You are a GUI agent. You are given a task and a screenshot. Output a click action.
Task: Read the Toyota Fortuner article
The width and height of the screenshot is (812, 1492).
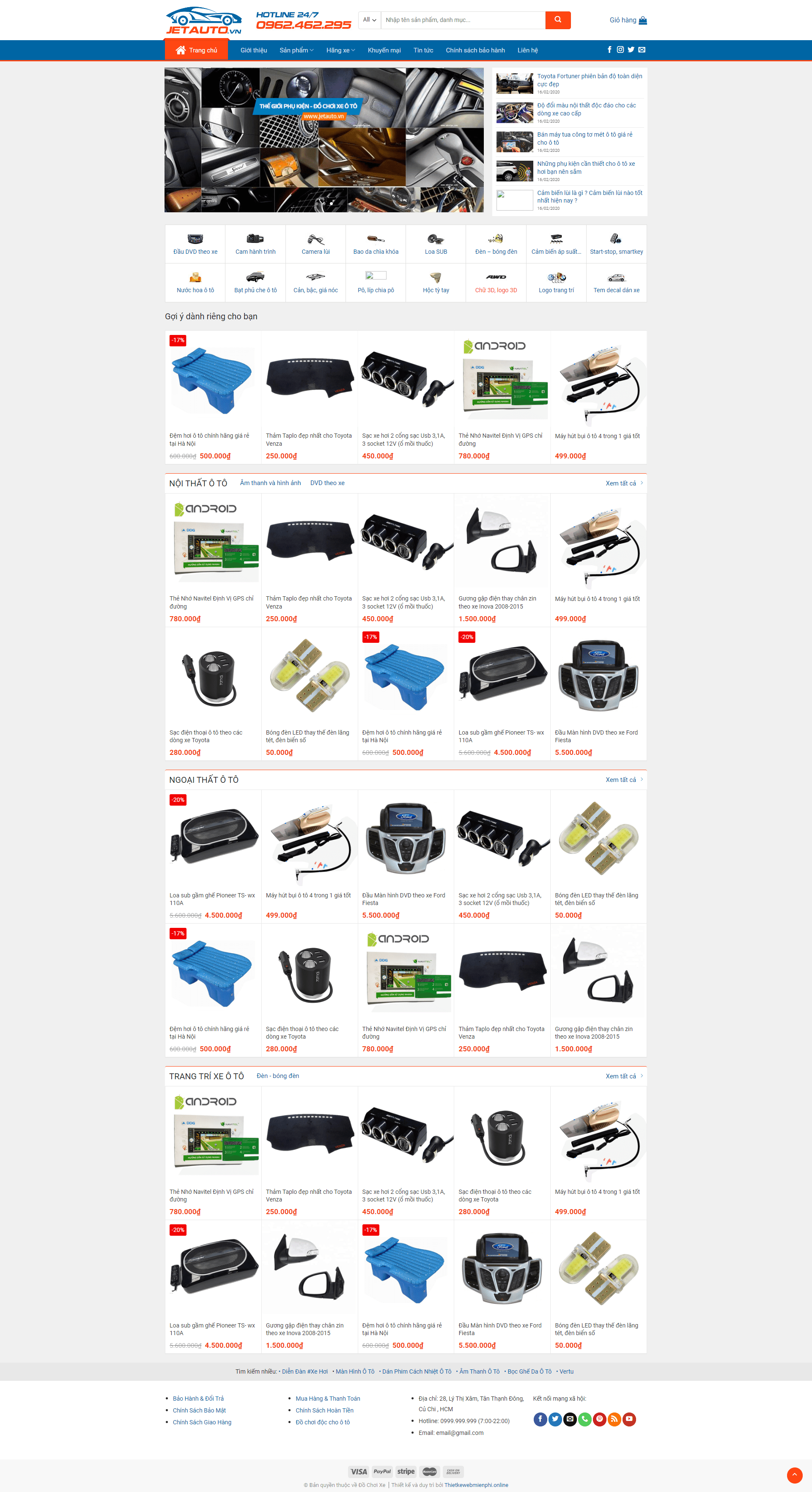click(x=589, y=80)
